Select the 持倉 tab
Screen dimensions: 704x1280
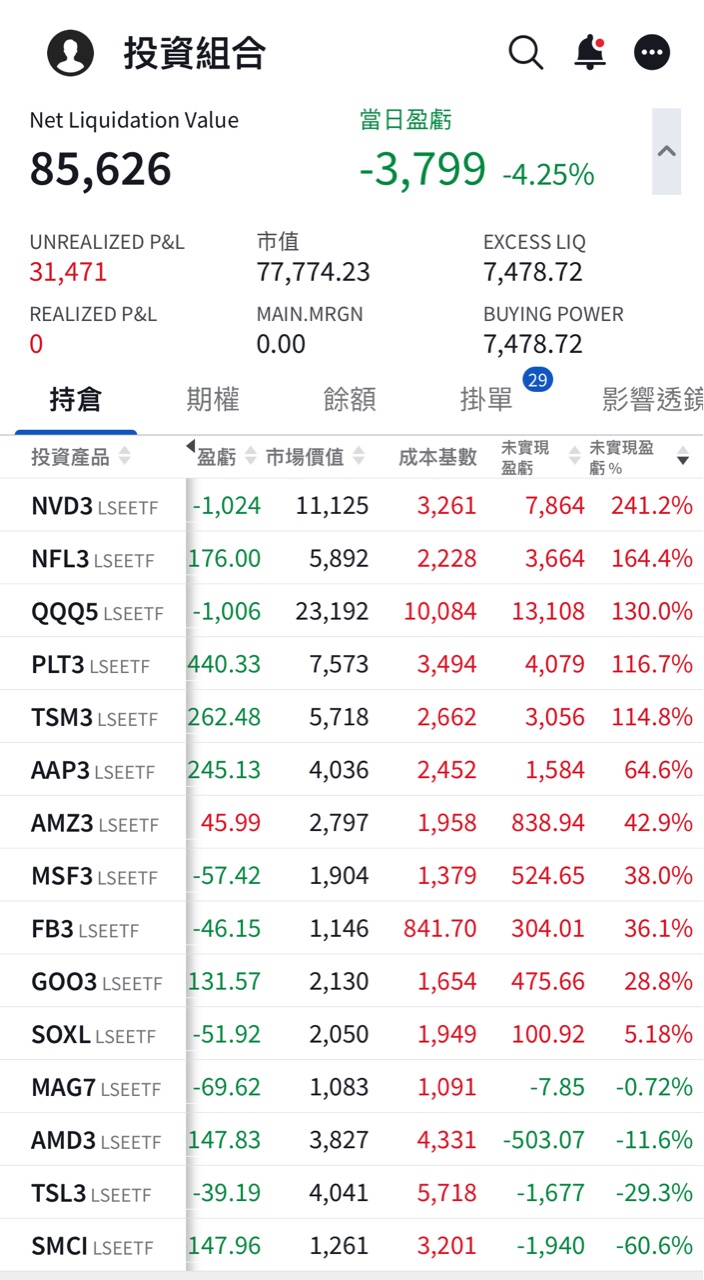[76, 400]
